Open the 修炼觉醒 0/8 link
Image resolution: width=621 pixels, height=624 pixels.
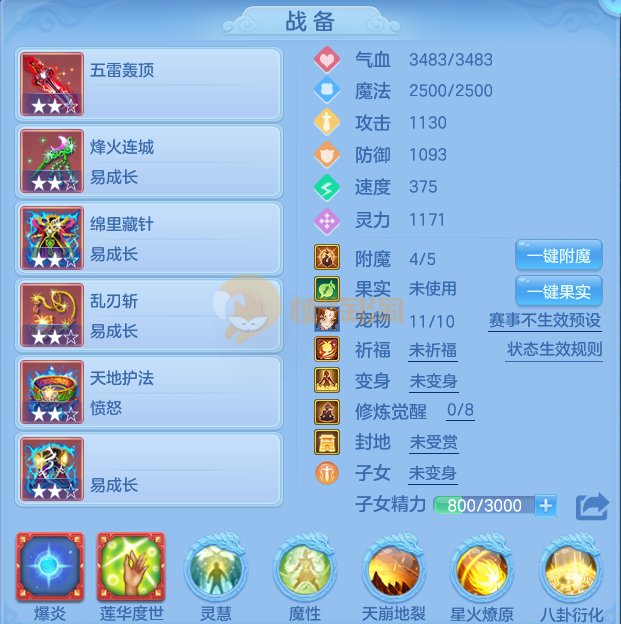tap(460, 411)
